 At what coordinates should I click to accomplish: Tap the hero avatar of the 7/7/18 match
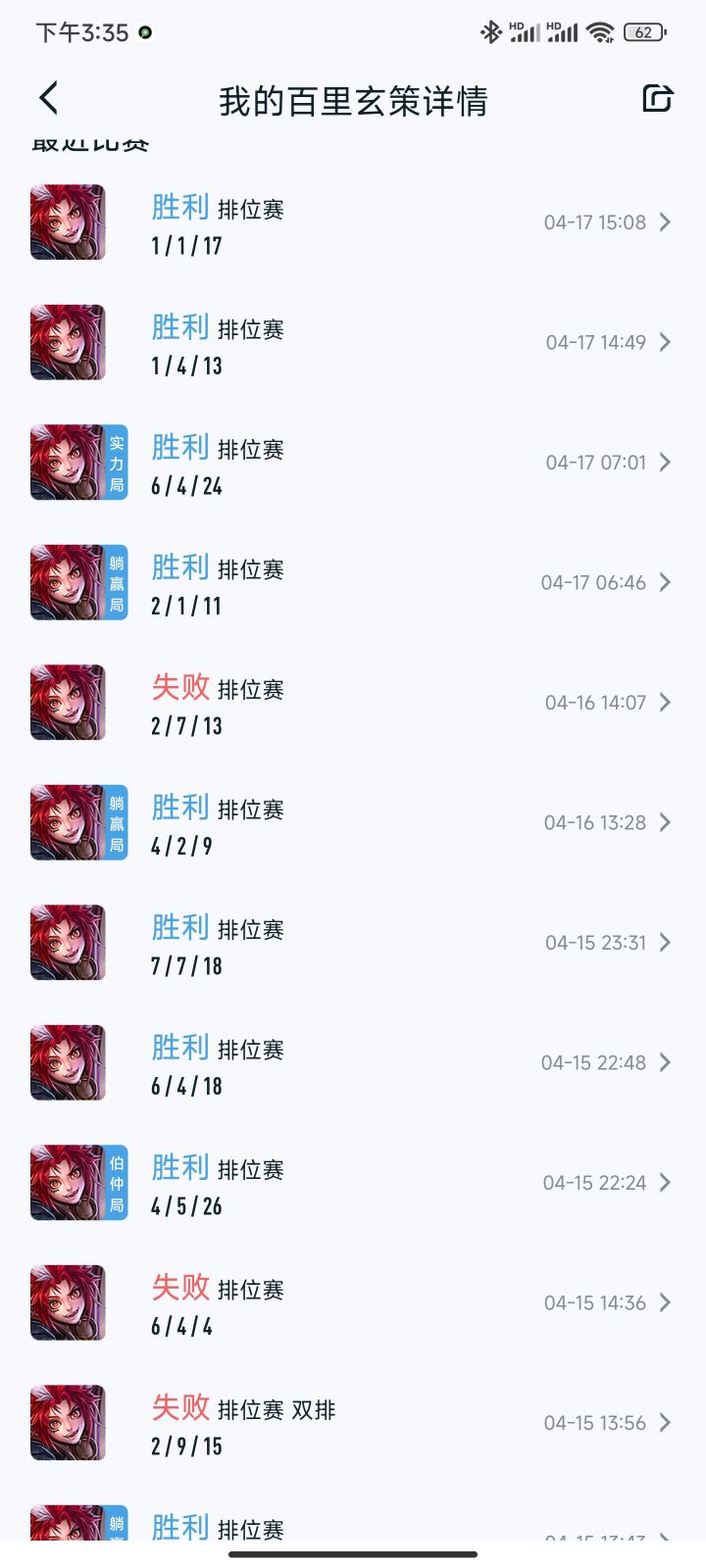[x=67, y=942]
